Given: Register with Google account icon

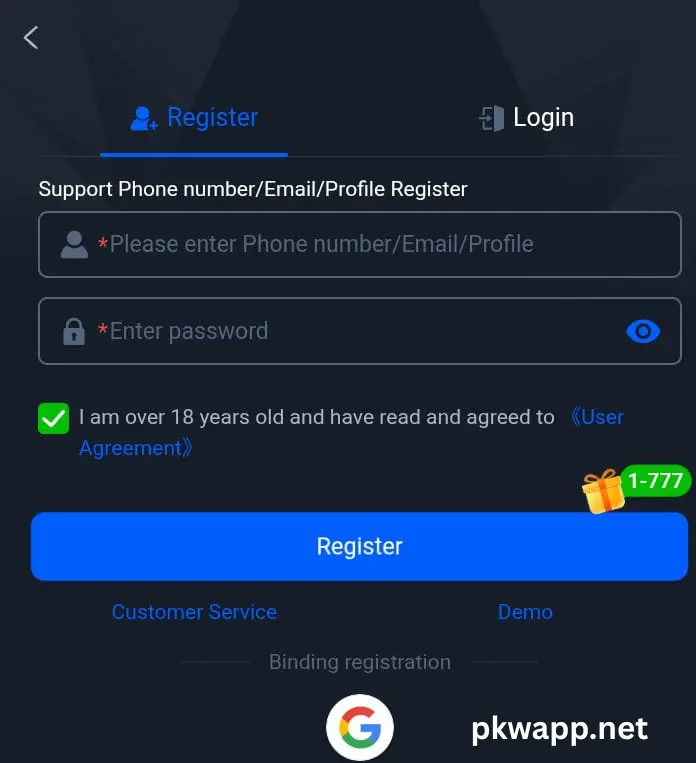Looking at the screenshot, I should (360, 727).
